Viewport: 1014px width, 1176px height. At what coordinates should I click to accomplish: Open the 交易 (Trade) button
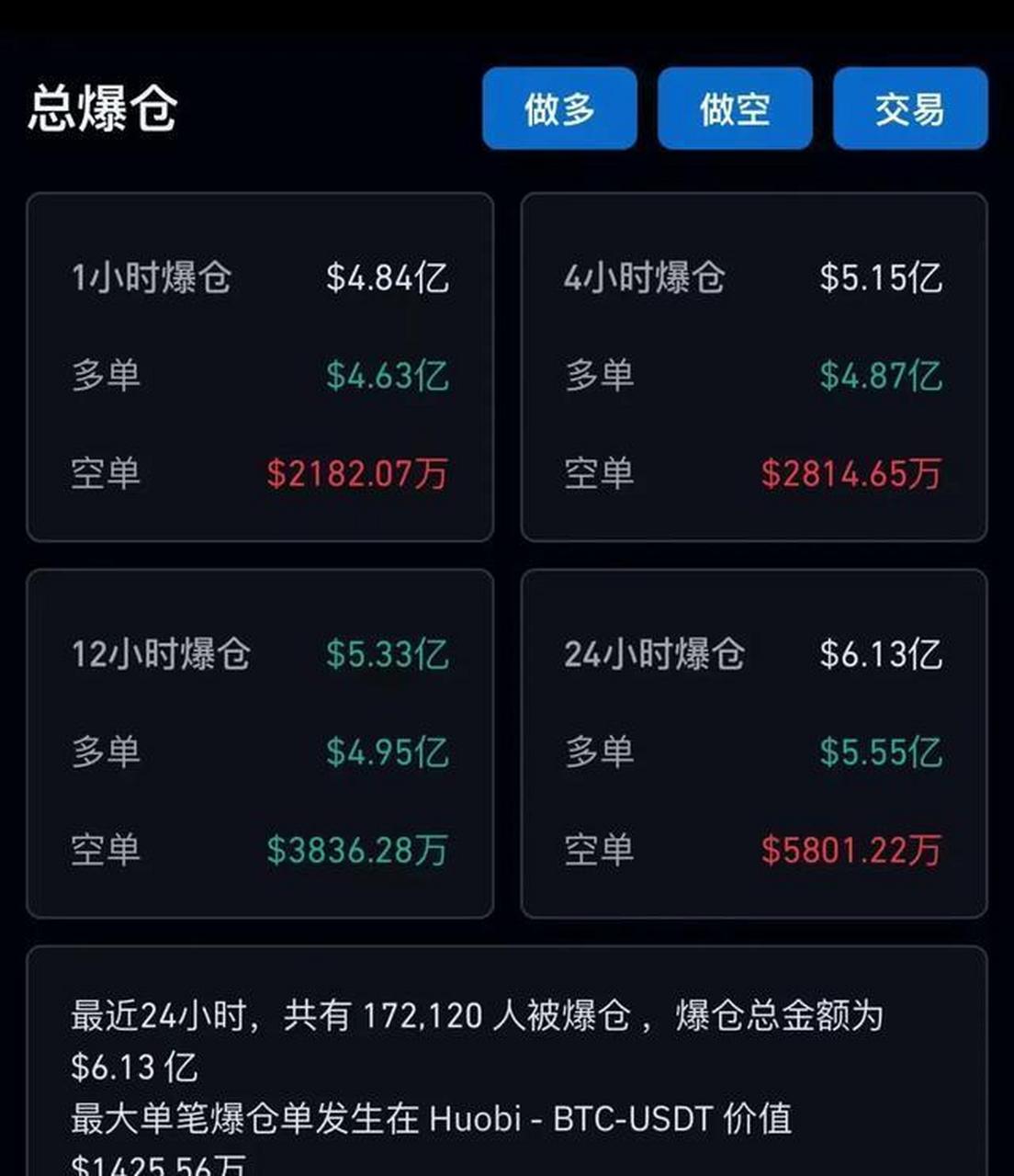tap(909, 109)
